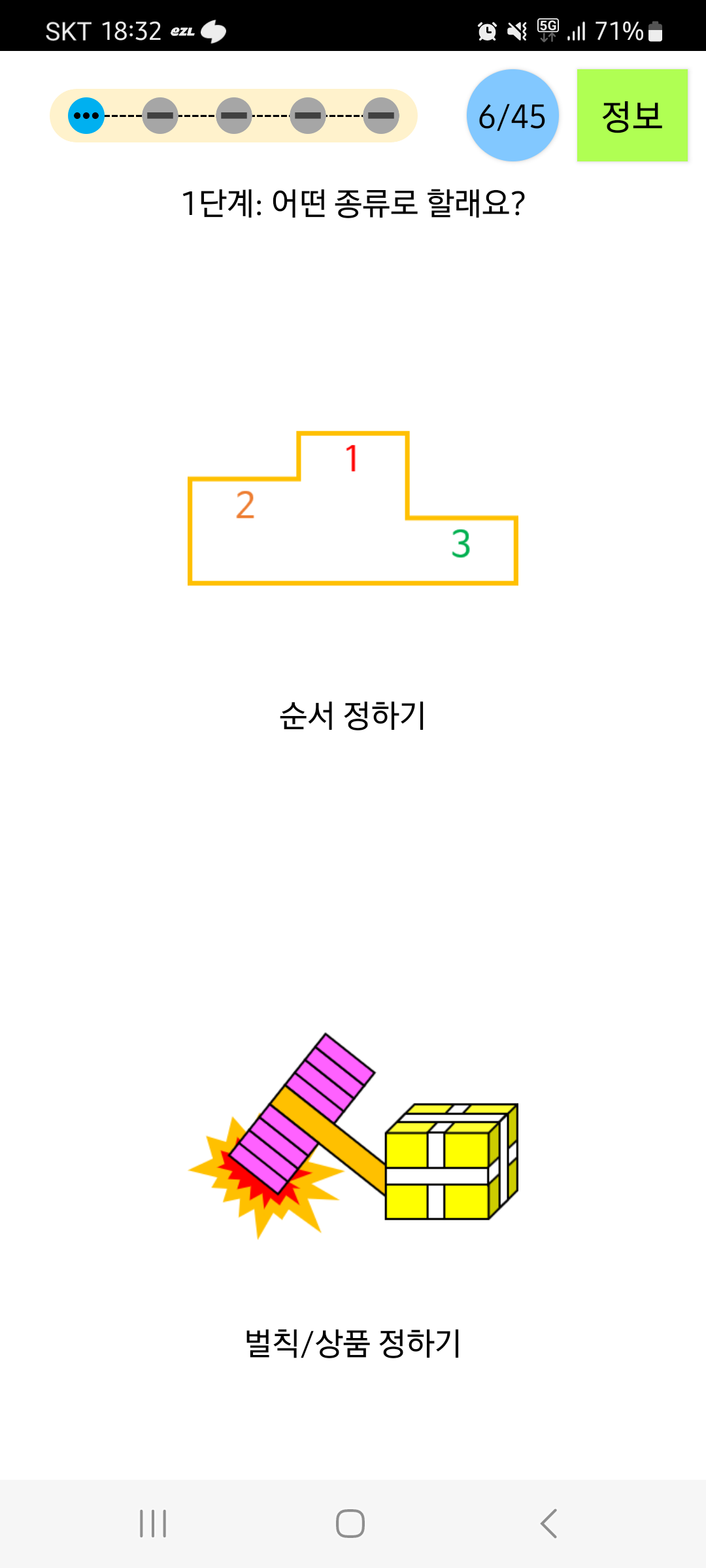Tap the 6/45 lotto circle button
Image resolution: width=706 pixels, height=1568 pixels.
[x=513, y=116]
